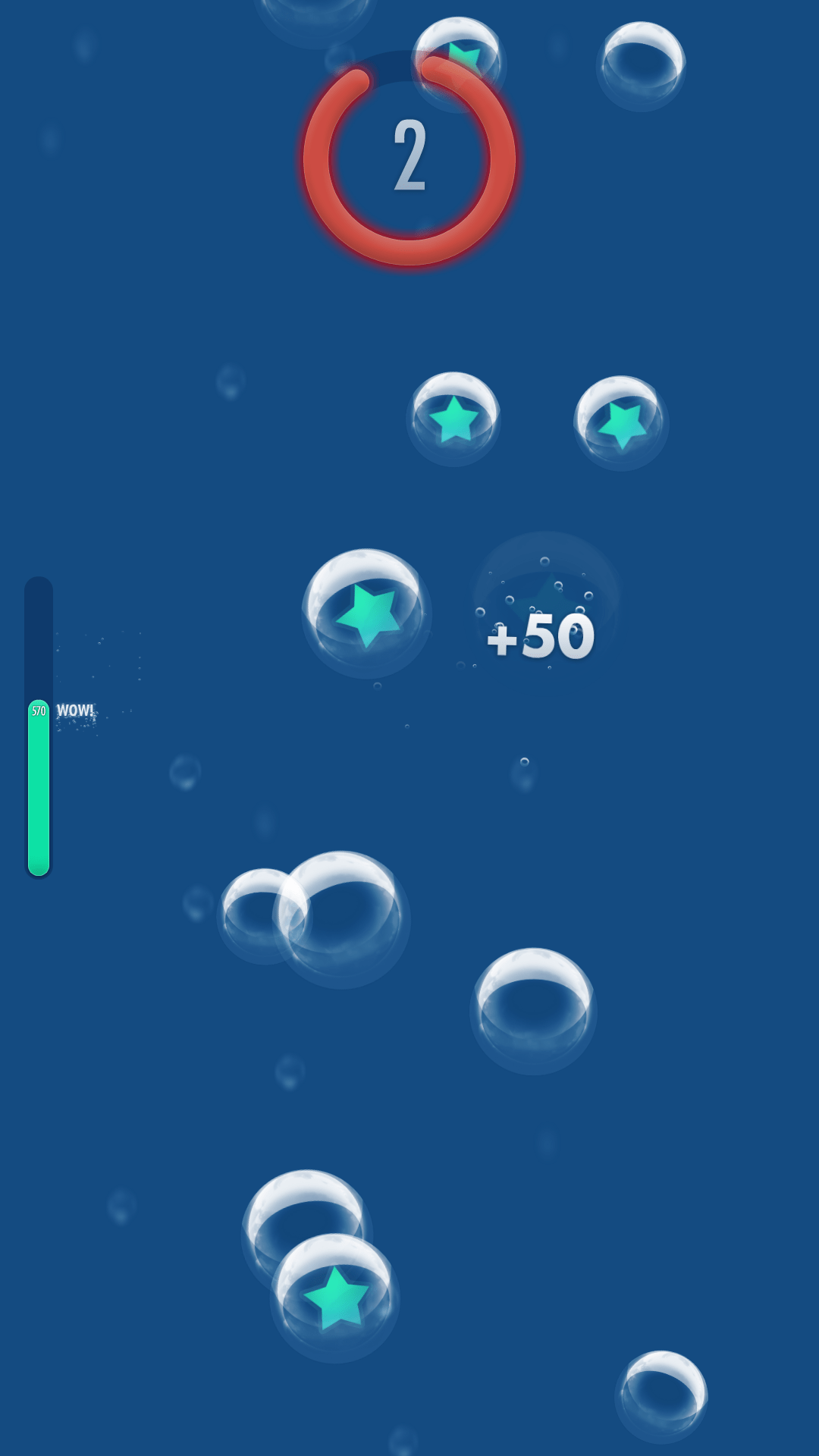Viewport: 819px width, 1456px height.
Task: Pop the star bubble overlapping an empty bubble
Action: (x=335, y=1298)
